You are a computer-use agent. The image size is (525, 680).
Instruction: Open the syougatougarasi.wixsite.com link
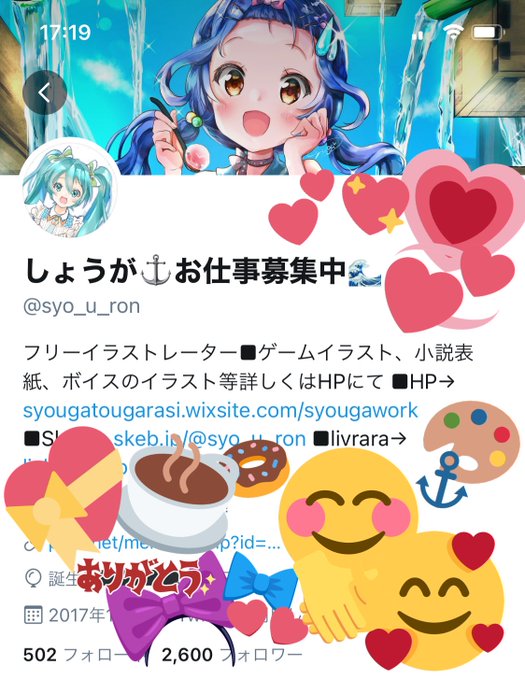tap(220, 410)
